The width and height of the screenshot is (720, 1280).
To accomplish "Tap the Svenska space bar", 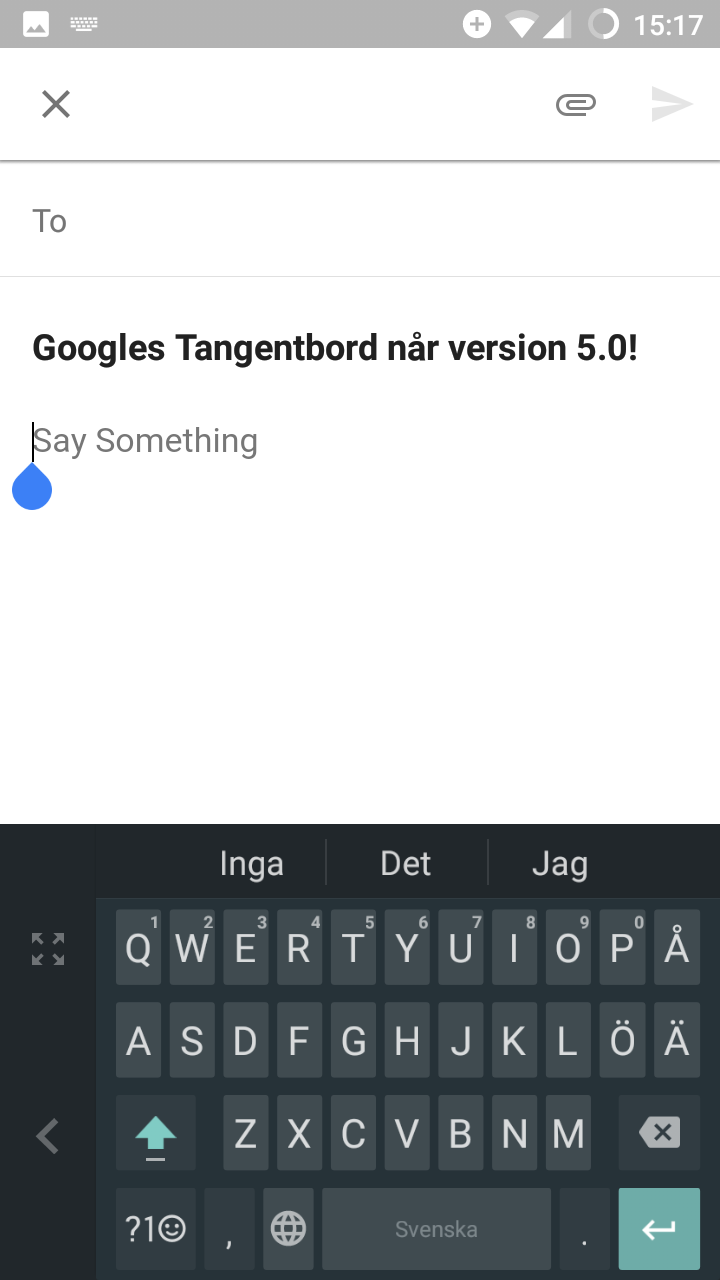I will 436,1229.
